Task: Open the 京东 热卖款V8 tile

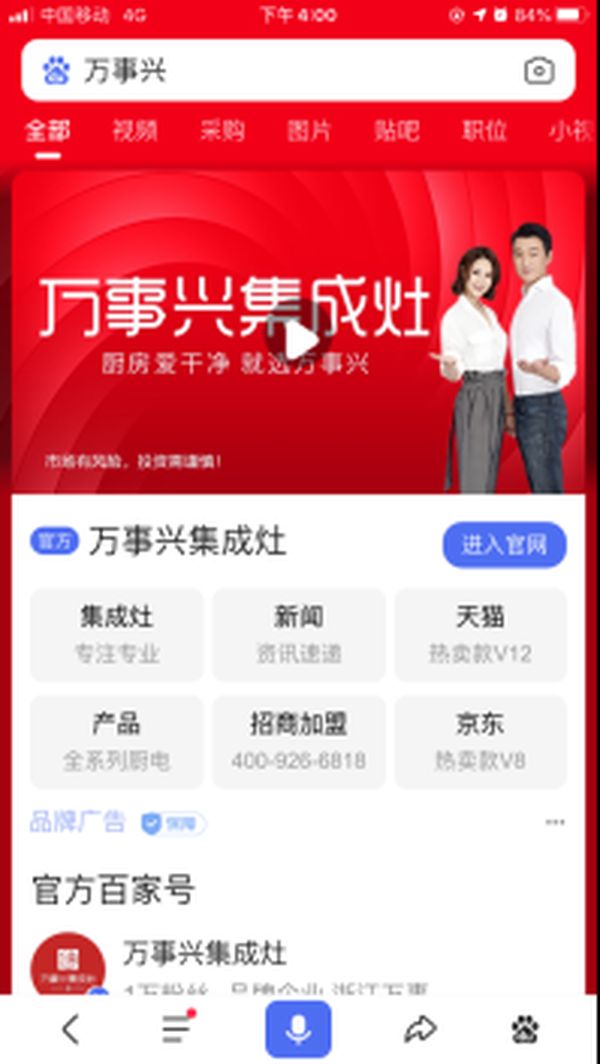Action: [480, 741]
